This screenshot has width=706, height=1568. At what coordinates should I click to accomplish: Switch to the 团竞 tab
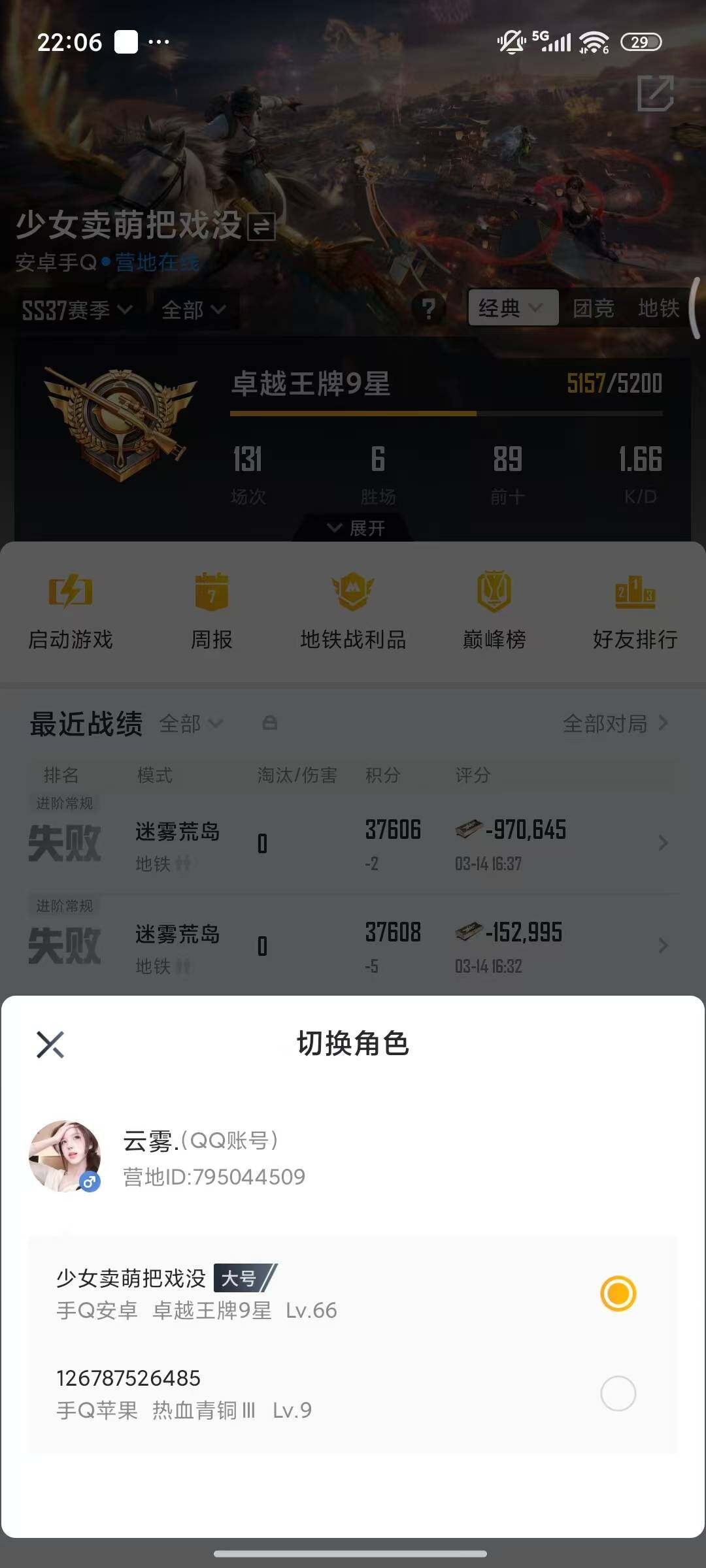(594, 308)
